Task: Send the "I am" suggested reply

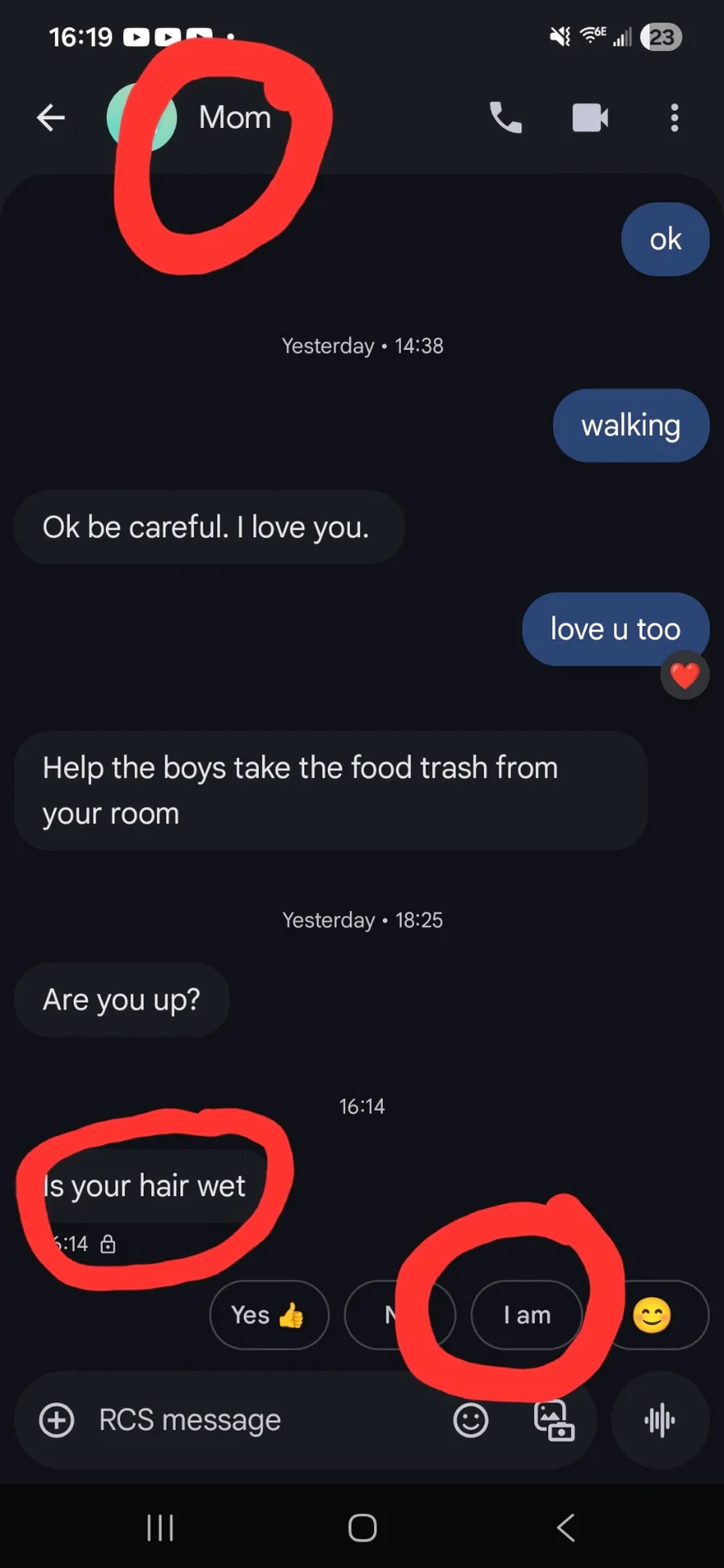Action: 527,1315
